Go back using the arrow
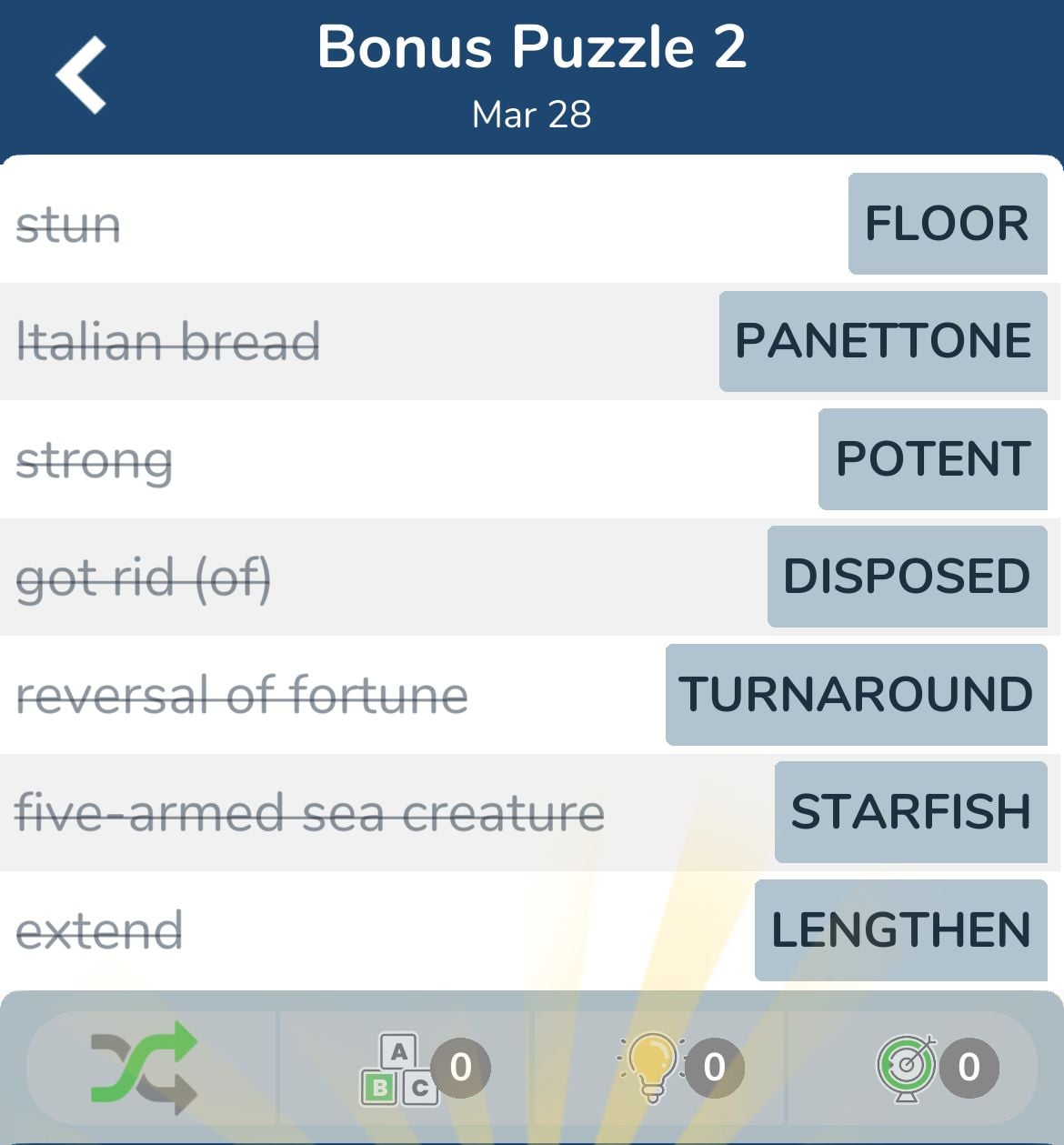This screenshot has height=1145, width=1064. 82,75
